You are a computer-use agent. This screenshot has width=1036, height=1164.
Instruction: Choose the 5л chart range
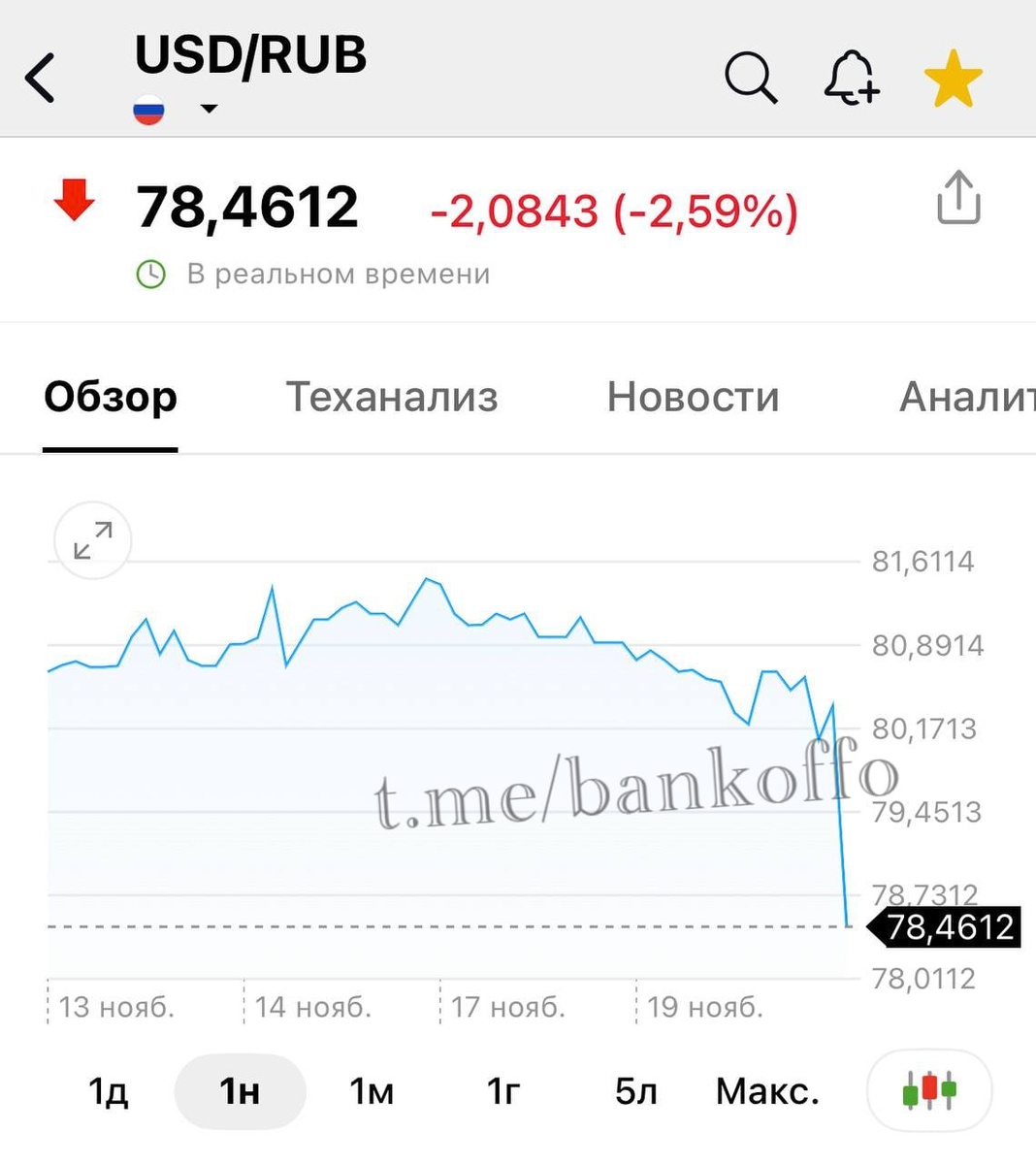[635, 1091]
